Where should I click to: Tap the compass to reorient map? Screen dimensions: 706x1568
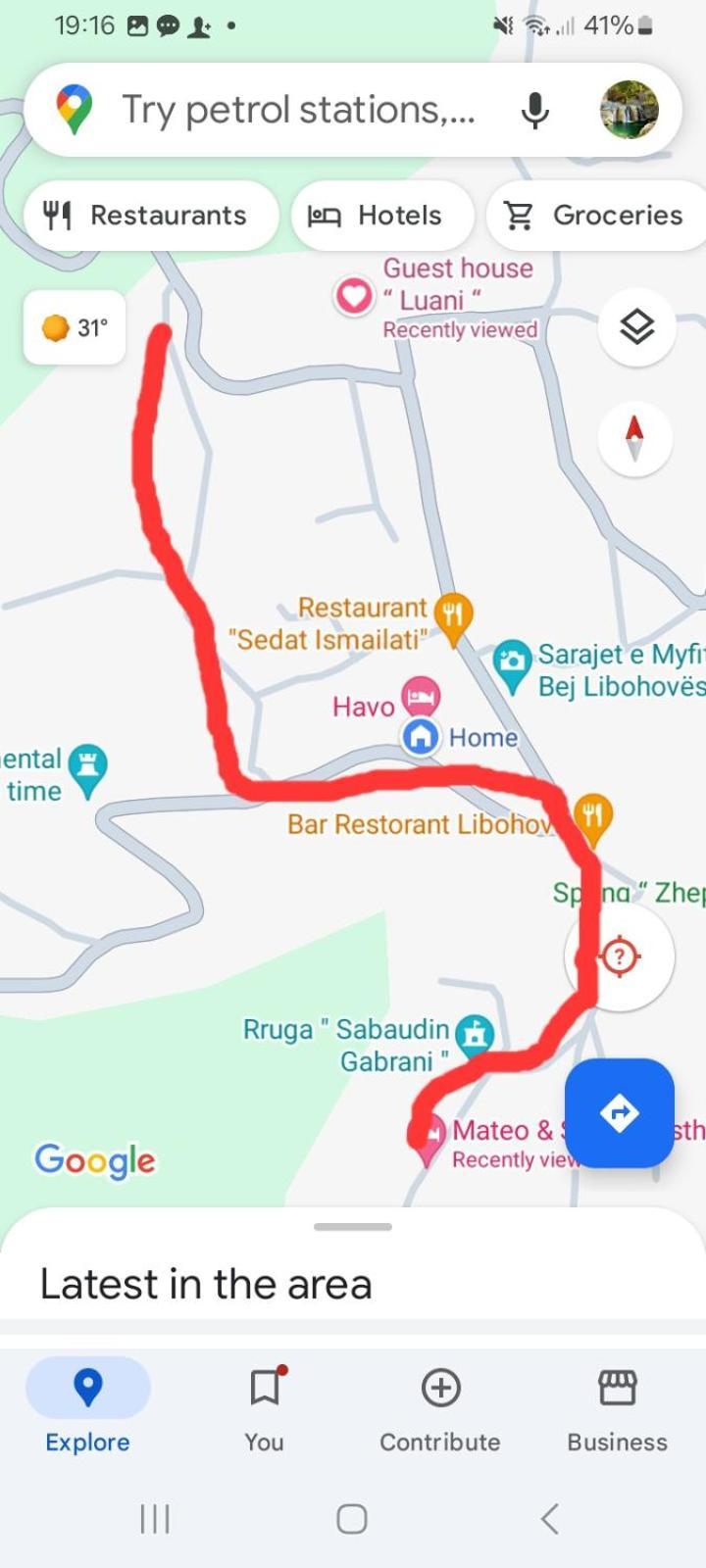[635, 437]
